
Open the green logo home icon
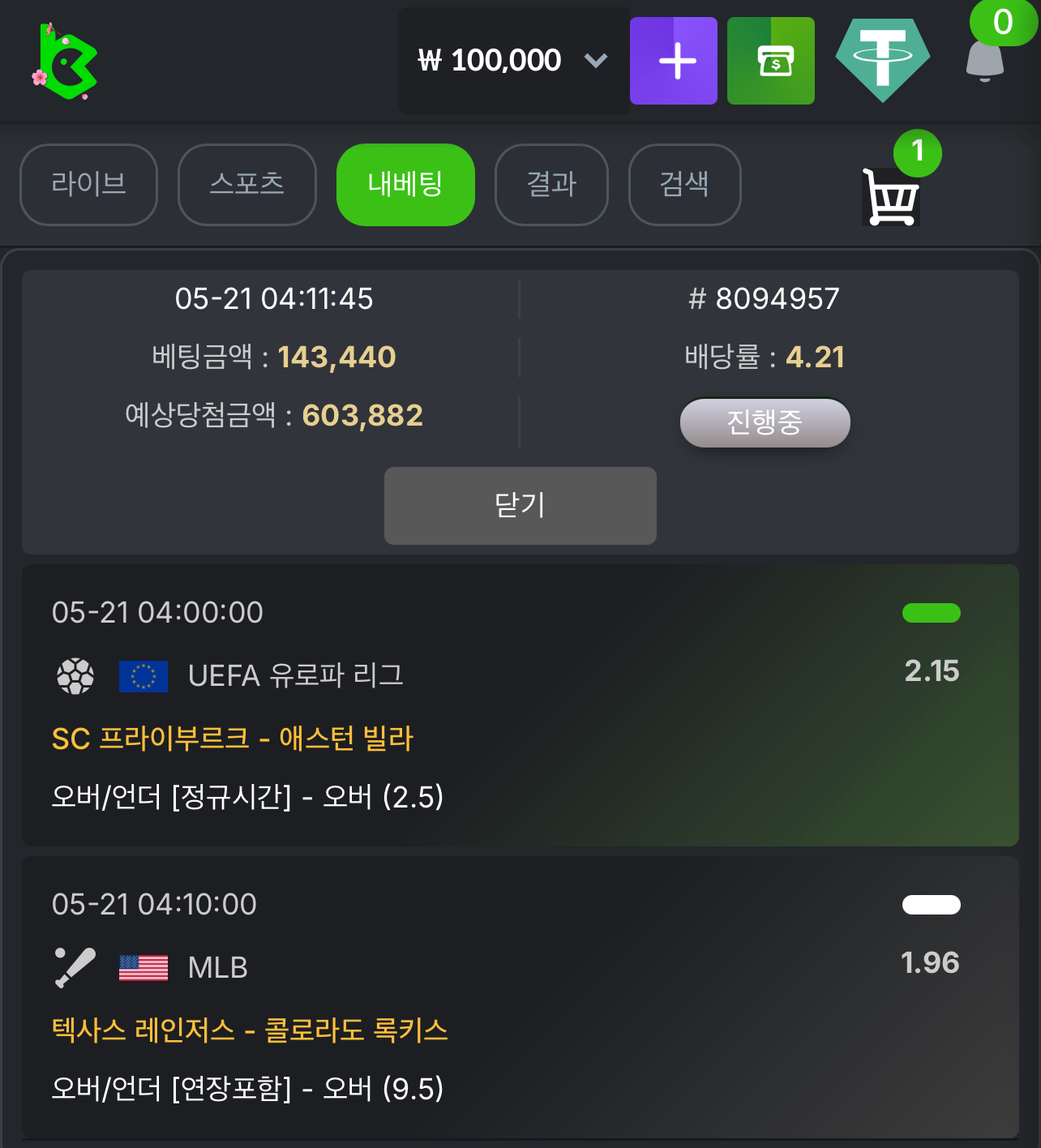pos(66,62)
